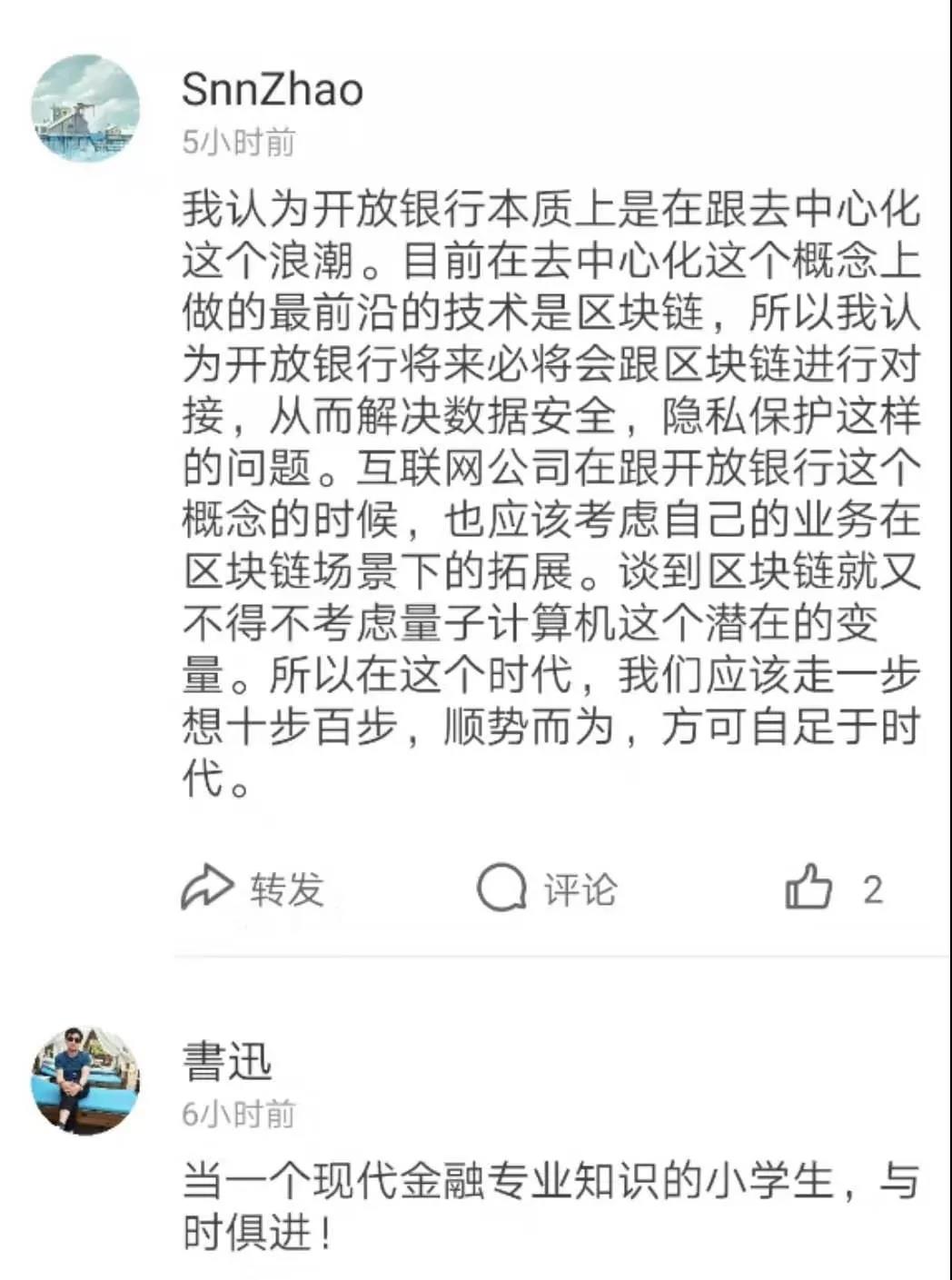Like SnnZhao's comment
Image resolution: width=952 pixels, height=1280 pixels.
tap(809, 888)
